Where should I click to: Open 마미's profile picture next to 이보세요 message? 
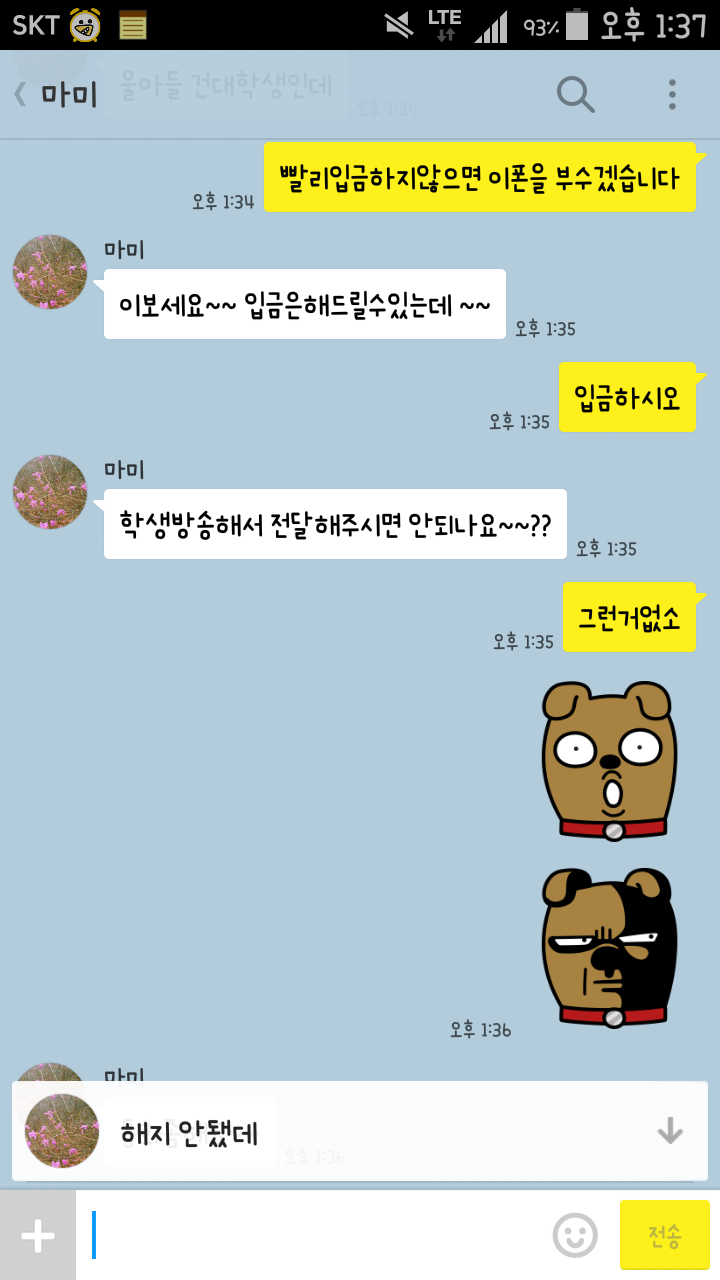(x=50, y=272)
